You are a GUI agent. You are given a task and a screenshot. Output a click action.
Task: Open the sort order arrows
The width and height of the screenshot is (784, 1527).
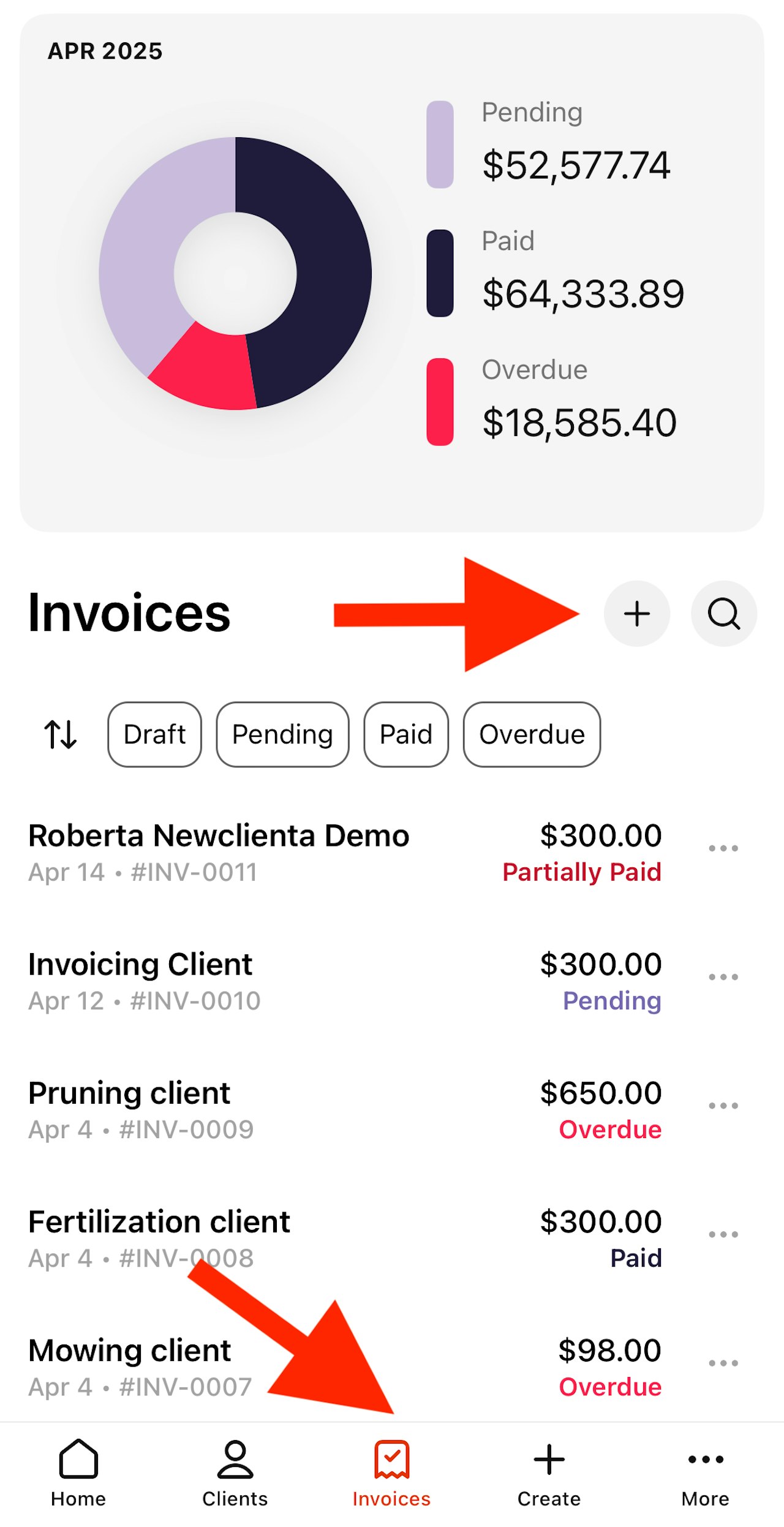61,734
